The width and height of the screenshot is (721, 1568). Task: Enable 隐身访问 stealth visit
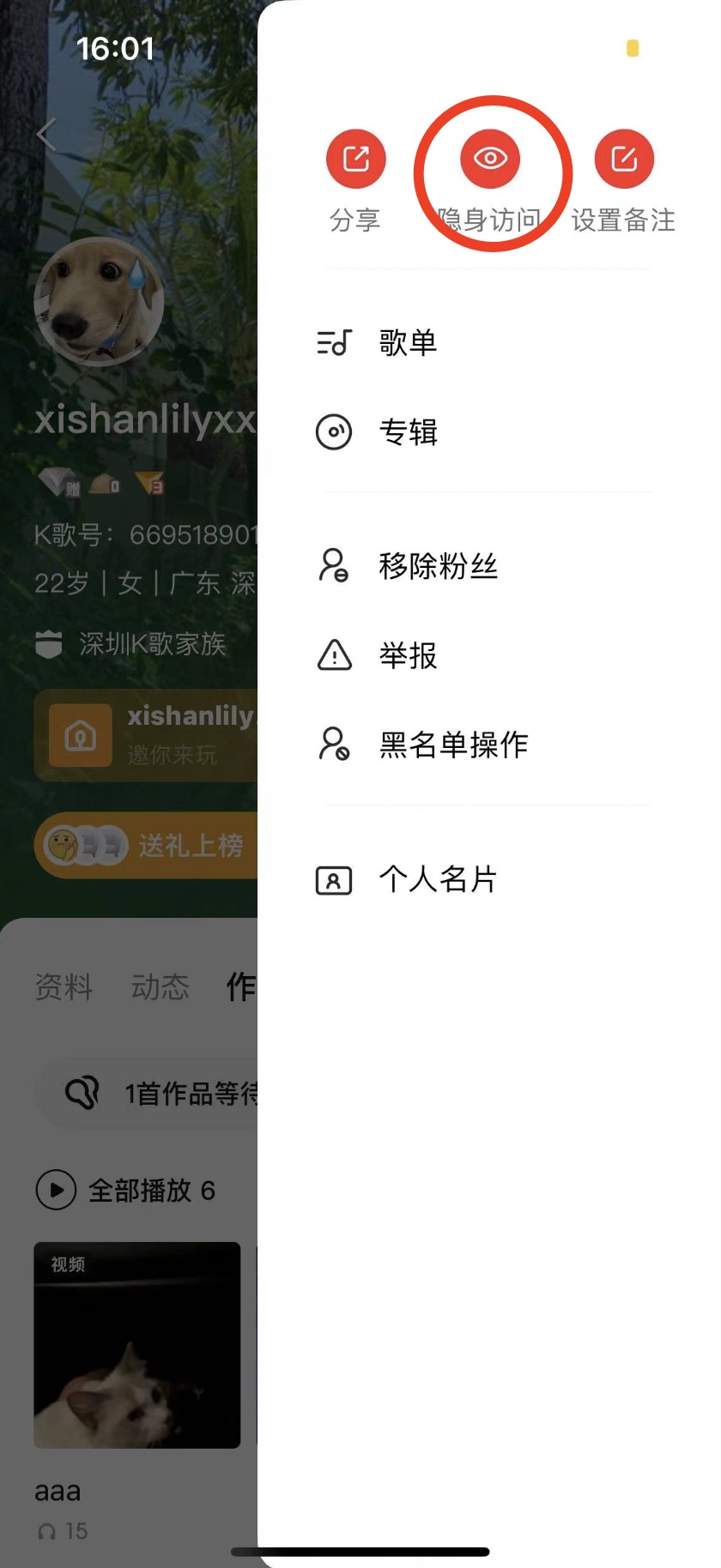click(490, 160)
